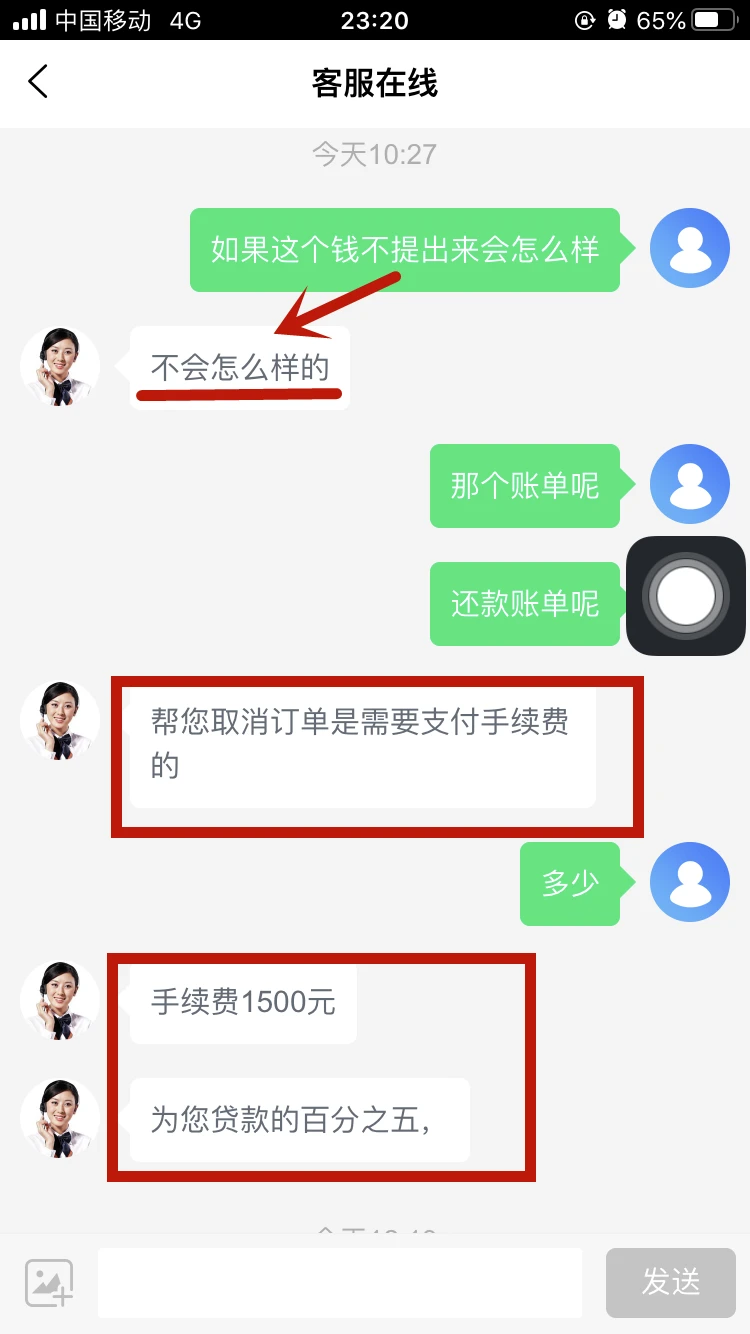Attach a picture with the image icon
Screen dimensions: 750x1334
49,1283
